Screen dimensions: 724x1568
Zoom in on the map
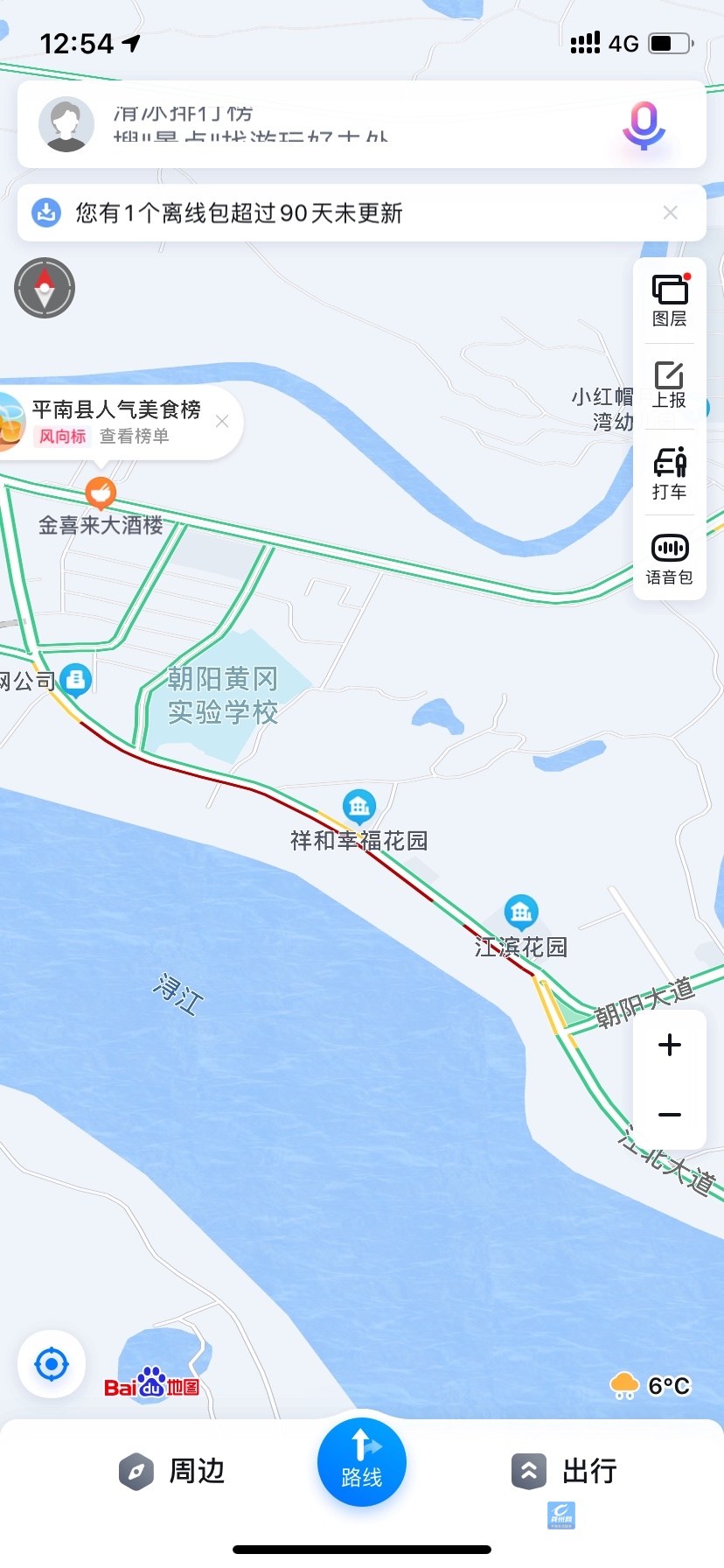click(x=670, y=1045)
